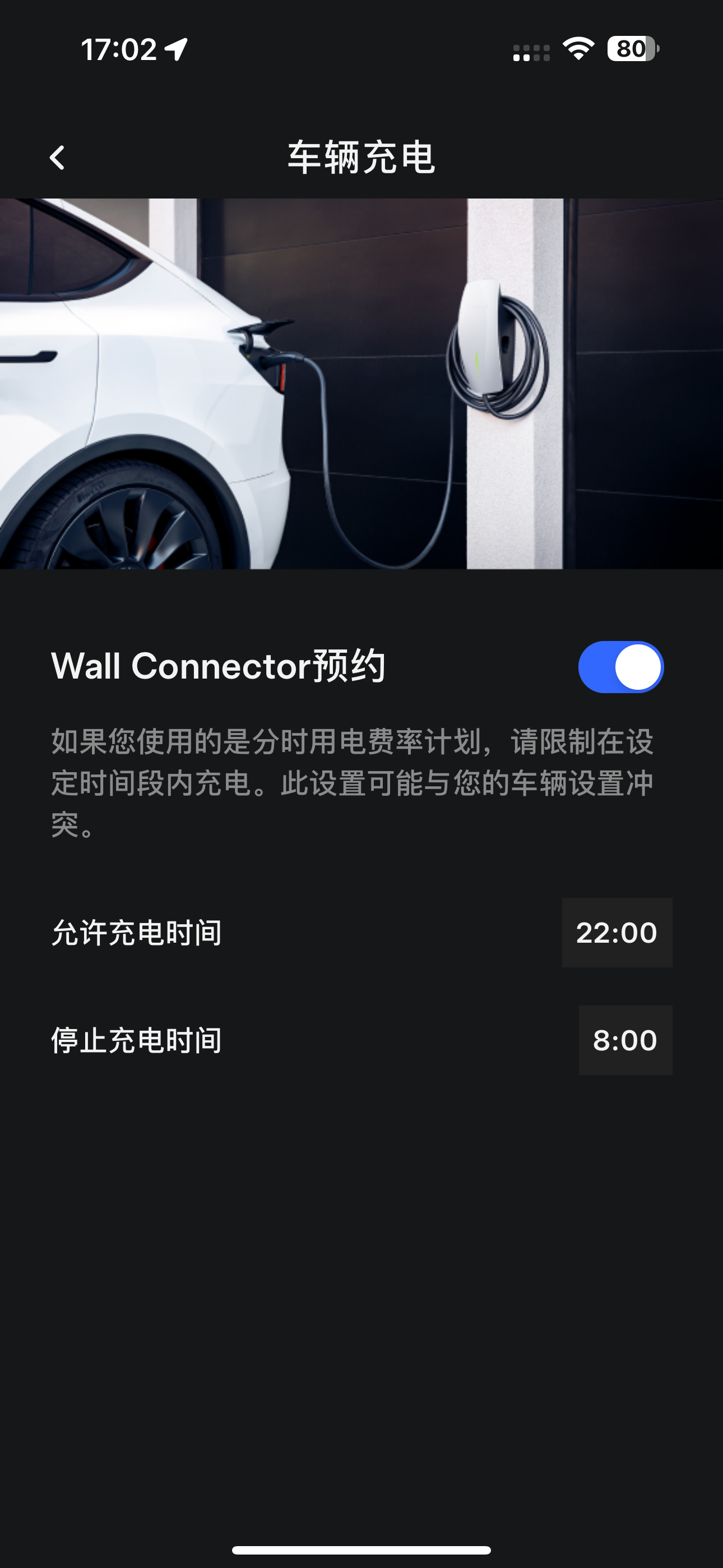Tap the location arrow icon near the clock

175,49
